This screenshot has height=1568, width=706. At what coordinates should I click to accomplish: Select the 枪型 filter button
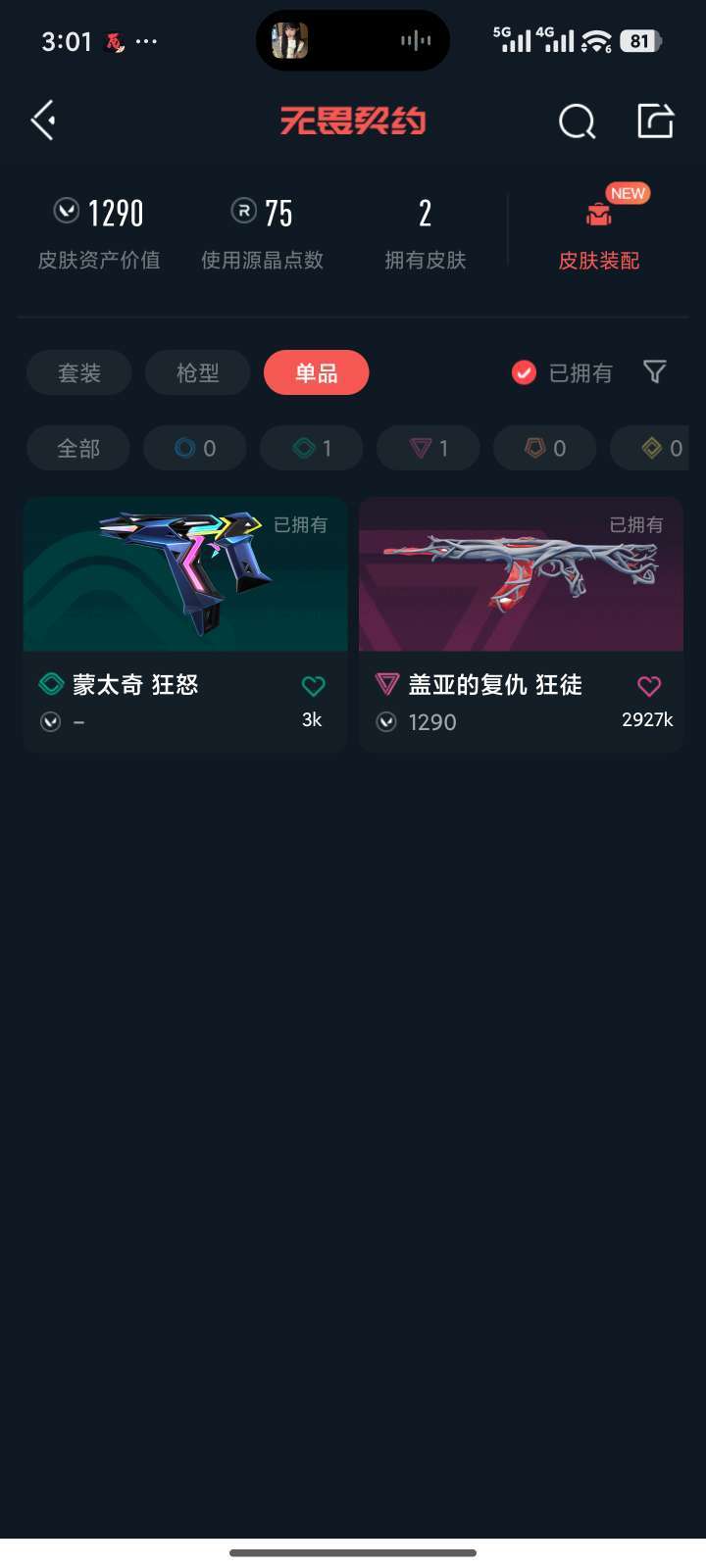pyautogui.click(x=197, y=372)
